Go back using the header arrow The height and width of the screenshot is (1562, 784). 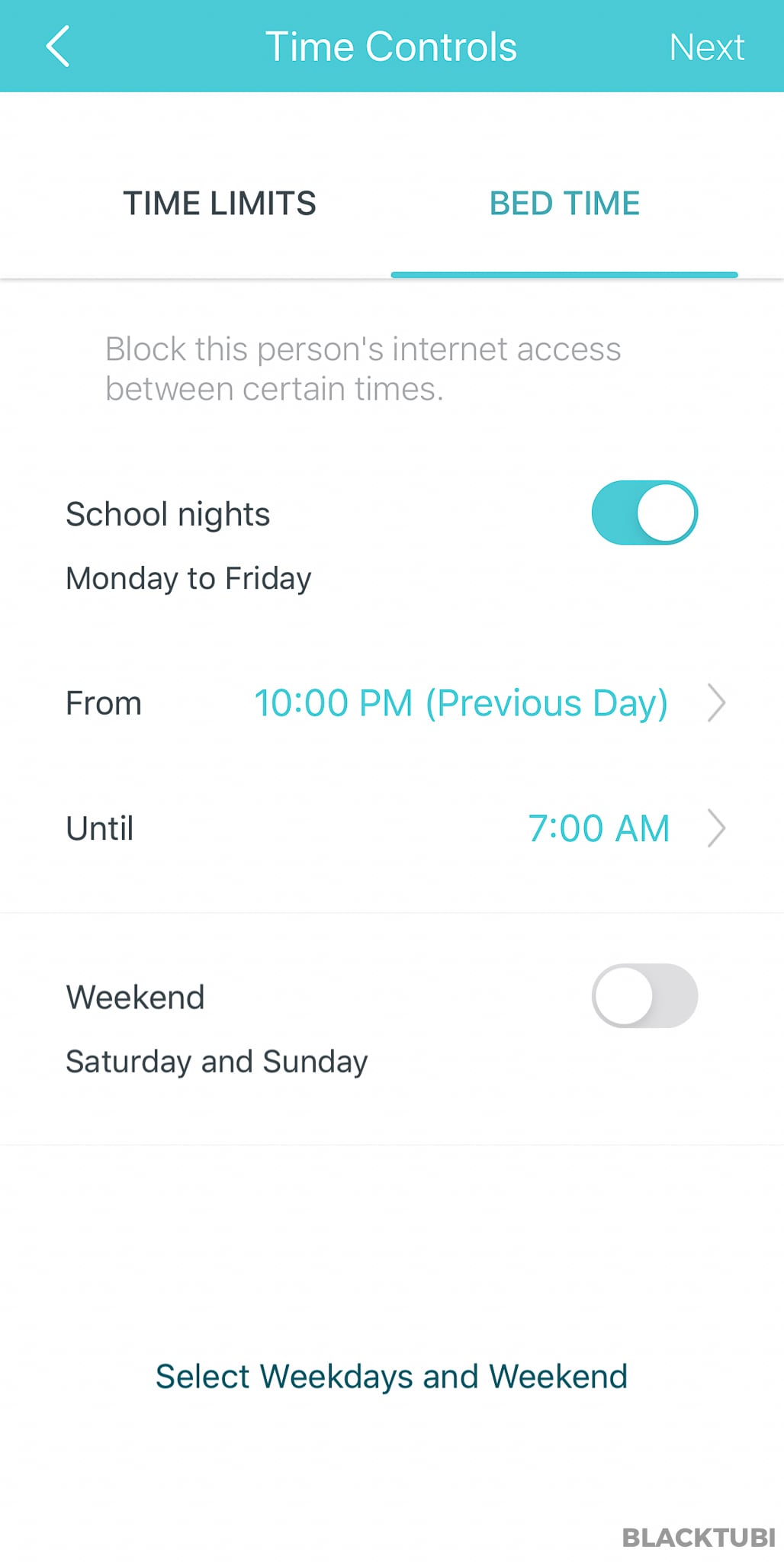click(x=58, y=47)
